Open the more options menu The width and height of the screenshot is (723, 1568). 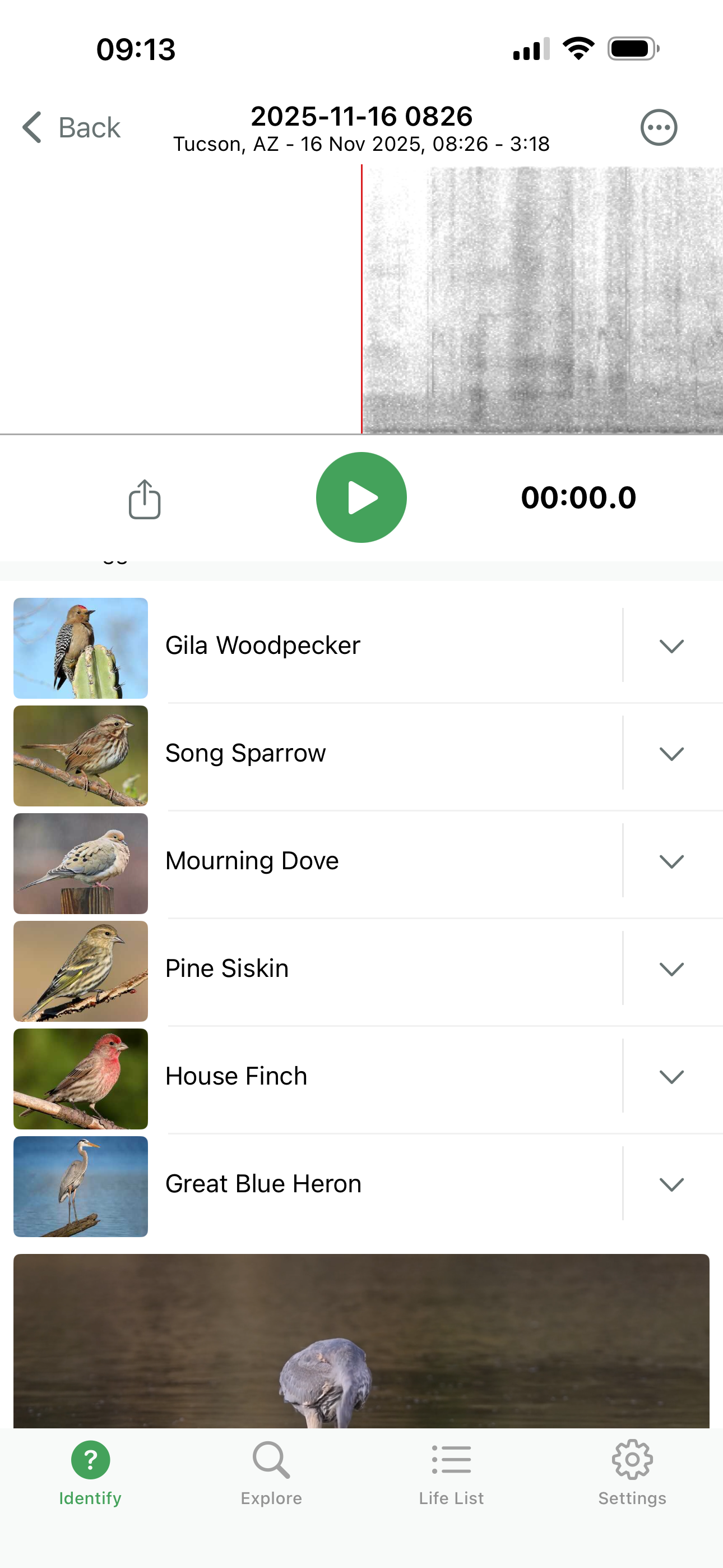click(659, 127)
